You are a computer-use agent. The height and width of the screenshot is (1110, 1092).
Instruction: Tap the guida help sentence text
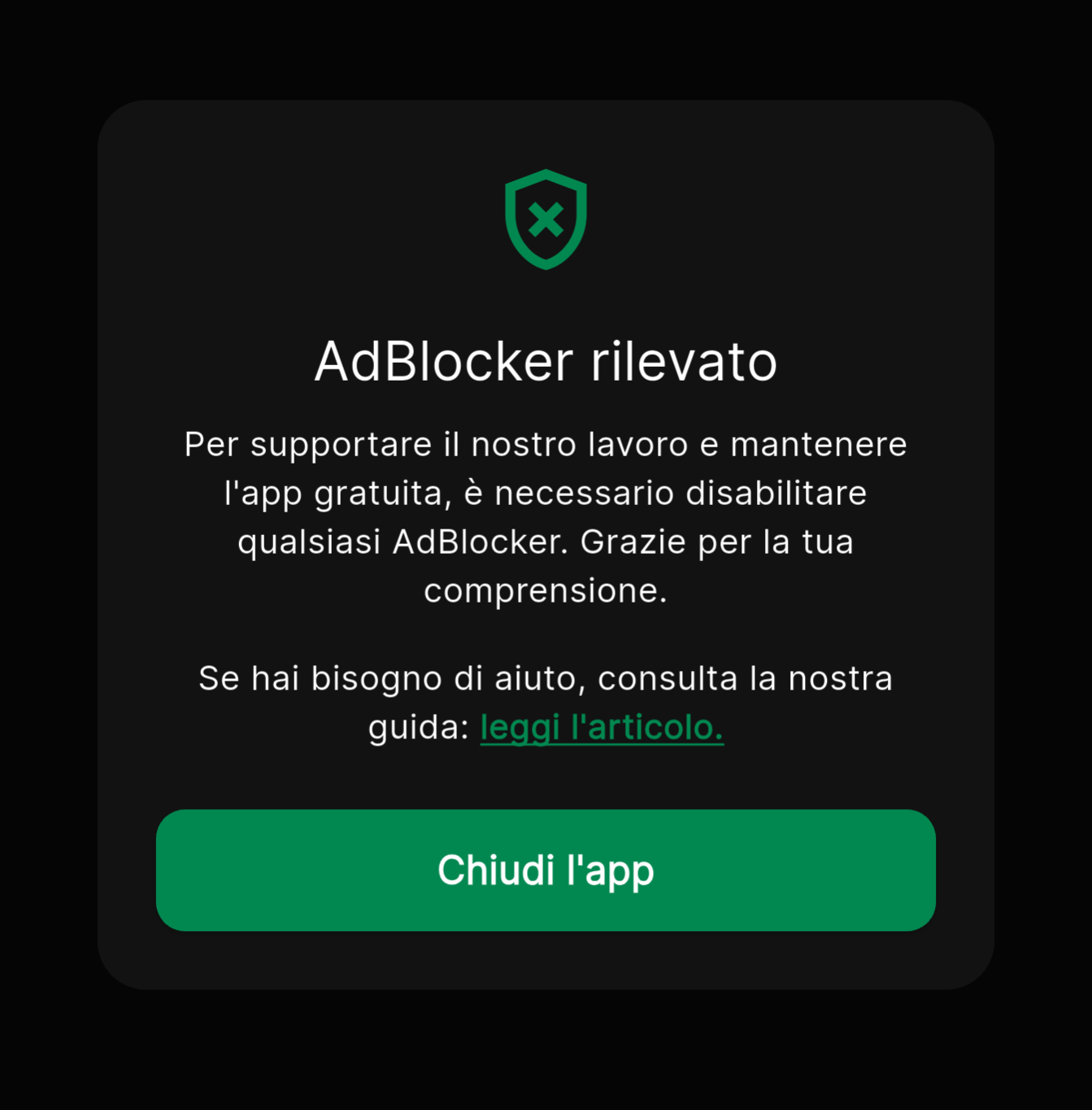tap(546, 677)
